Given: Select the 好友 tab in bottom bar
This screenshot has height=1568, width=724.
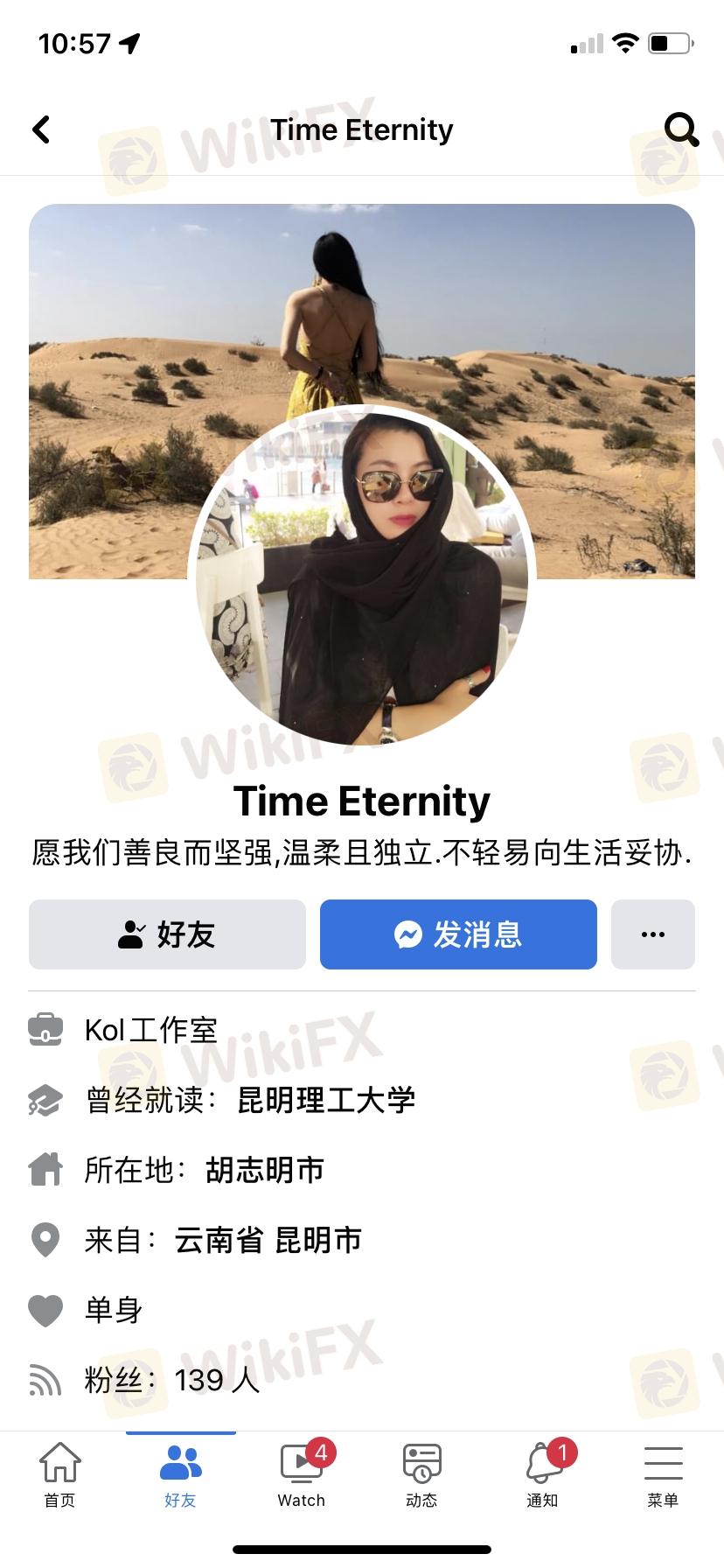Looking at the screenshot, I should (x=181, y=1475).
